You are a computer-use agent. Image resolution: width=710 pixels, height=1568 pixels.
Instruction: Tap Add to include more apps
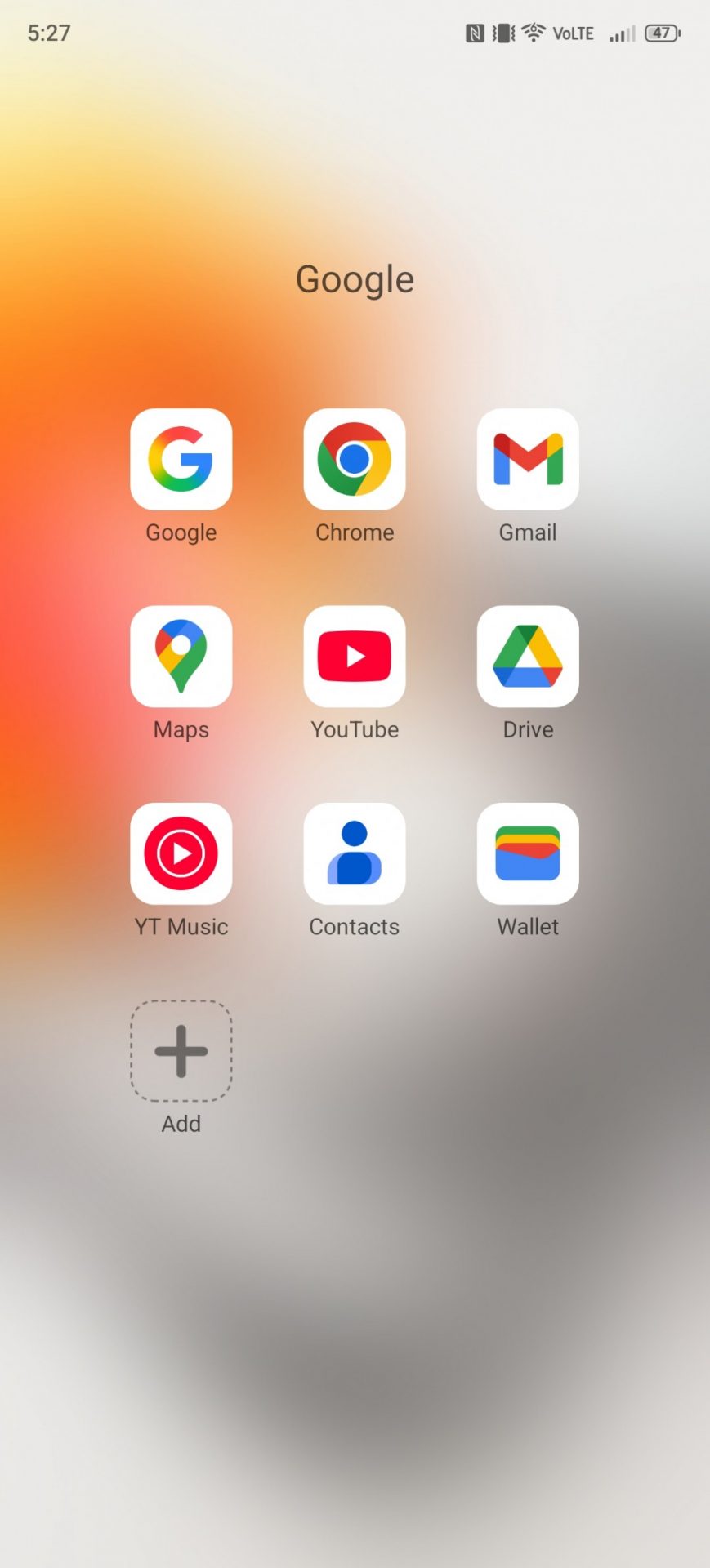181,1051
